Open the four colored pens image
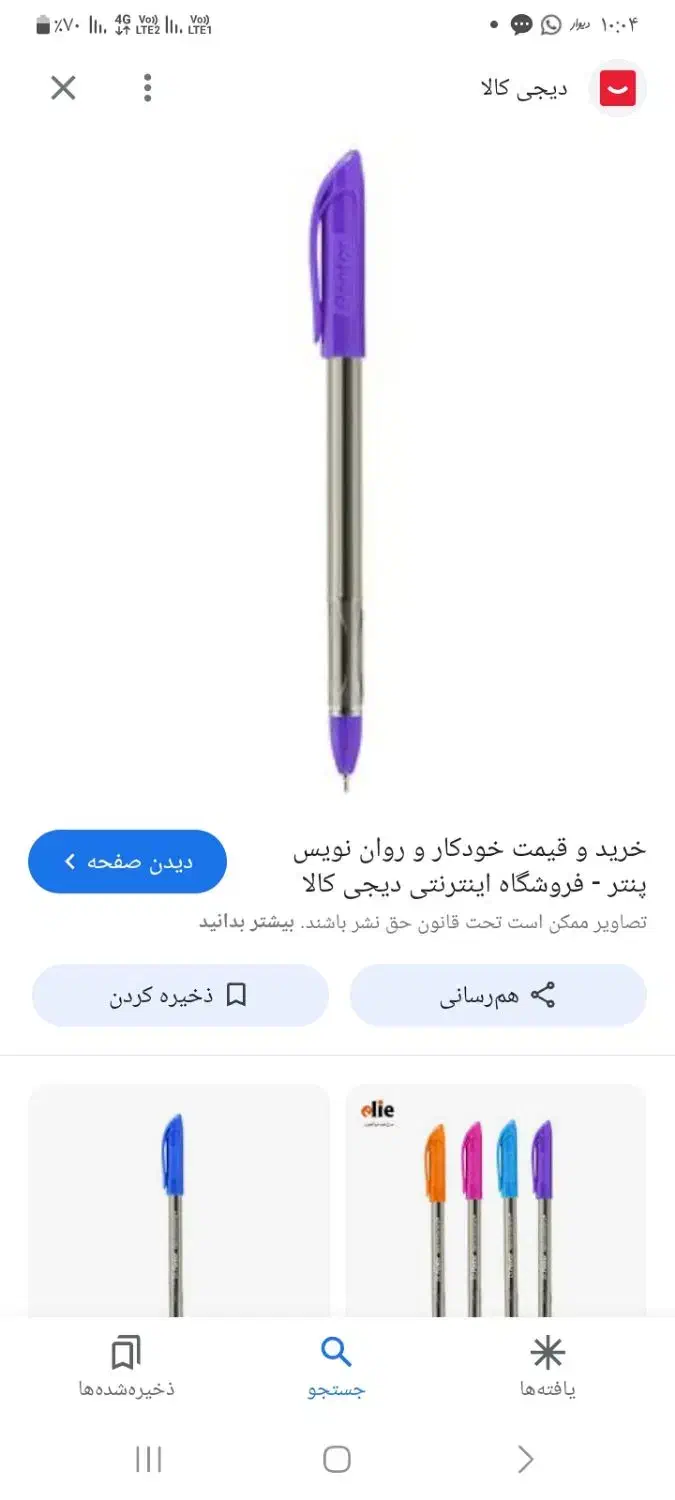 [496, 1200]
